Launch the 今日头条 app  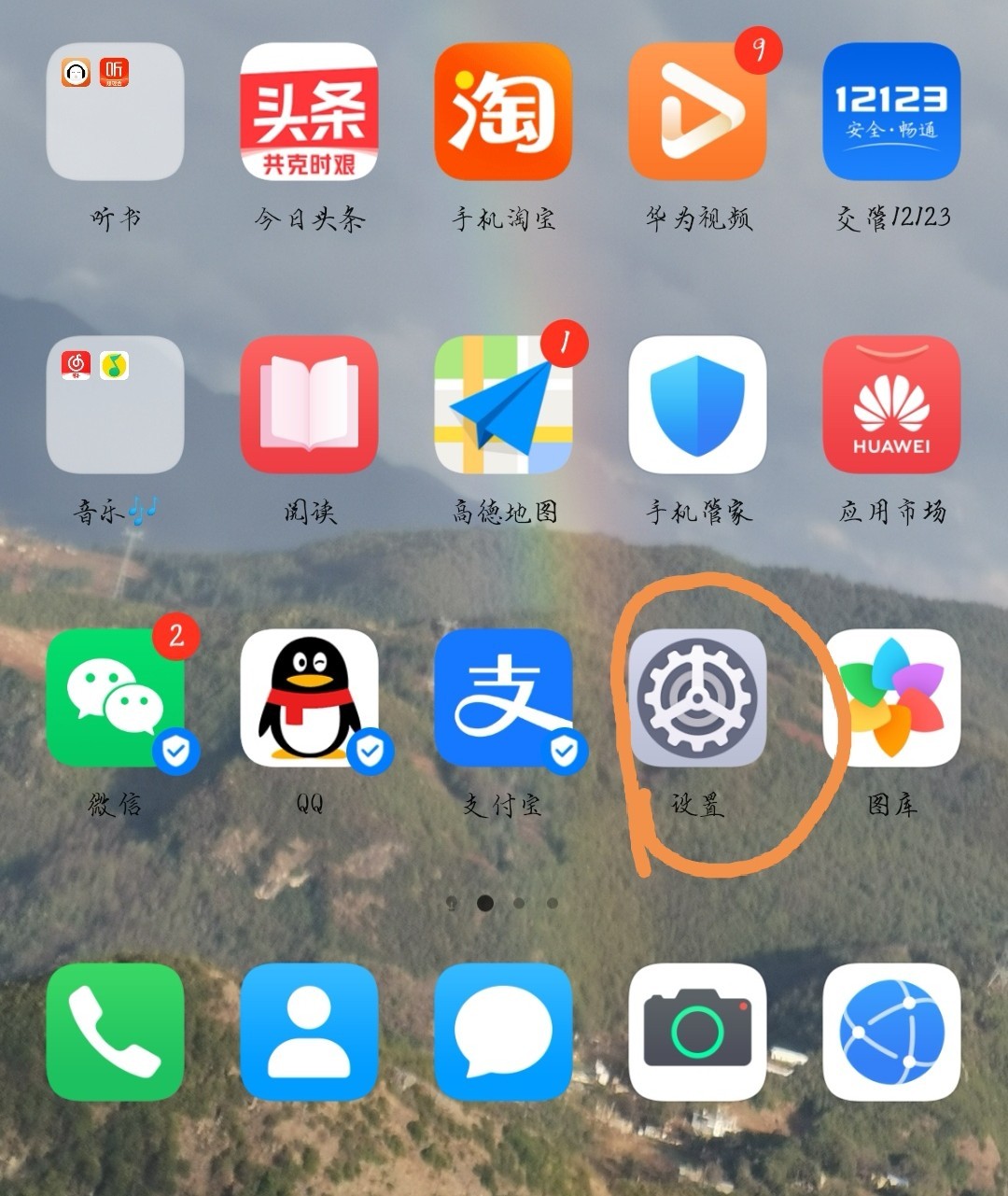point(309,112)
